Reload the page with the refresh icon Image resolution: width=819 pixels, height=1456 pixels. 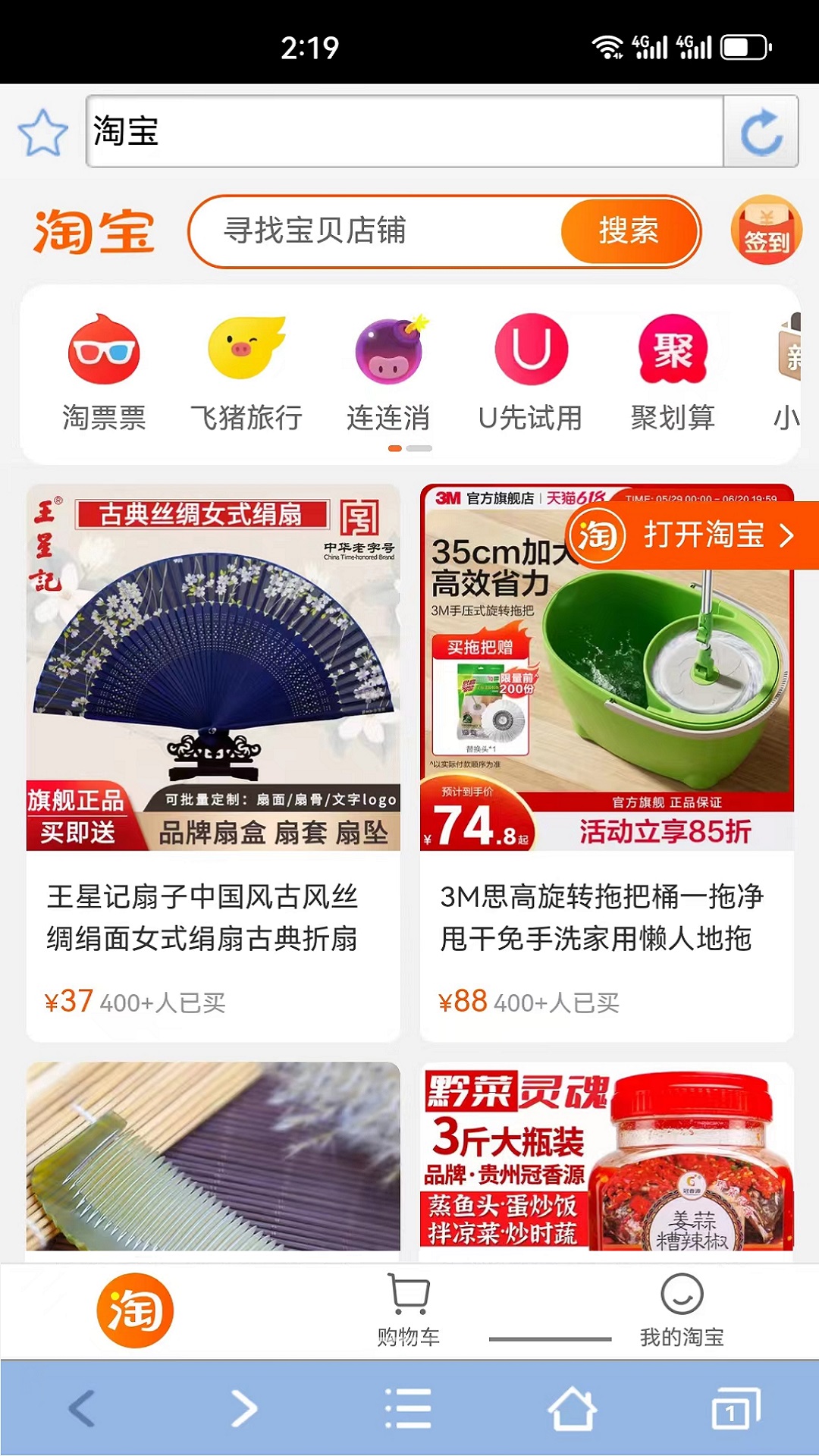763,130
